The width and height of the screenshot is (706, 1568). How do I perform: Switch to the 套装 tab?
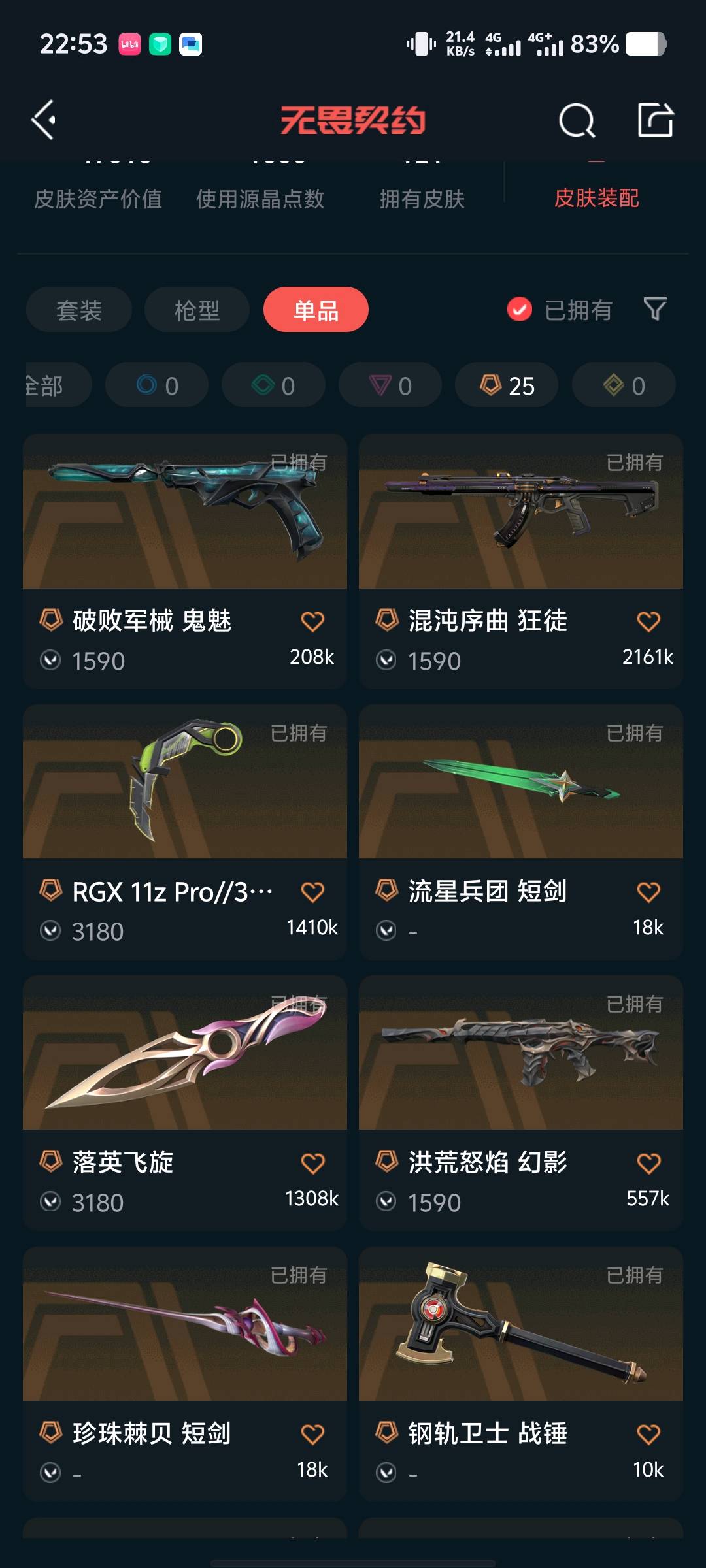[79, 310]
